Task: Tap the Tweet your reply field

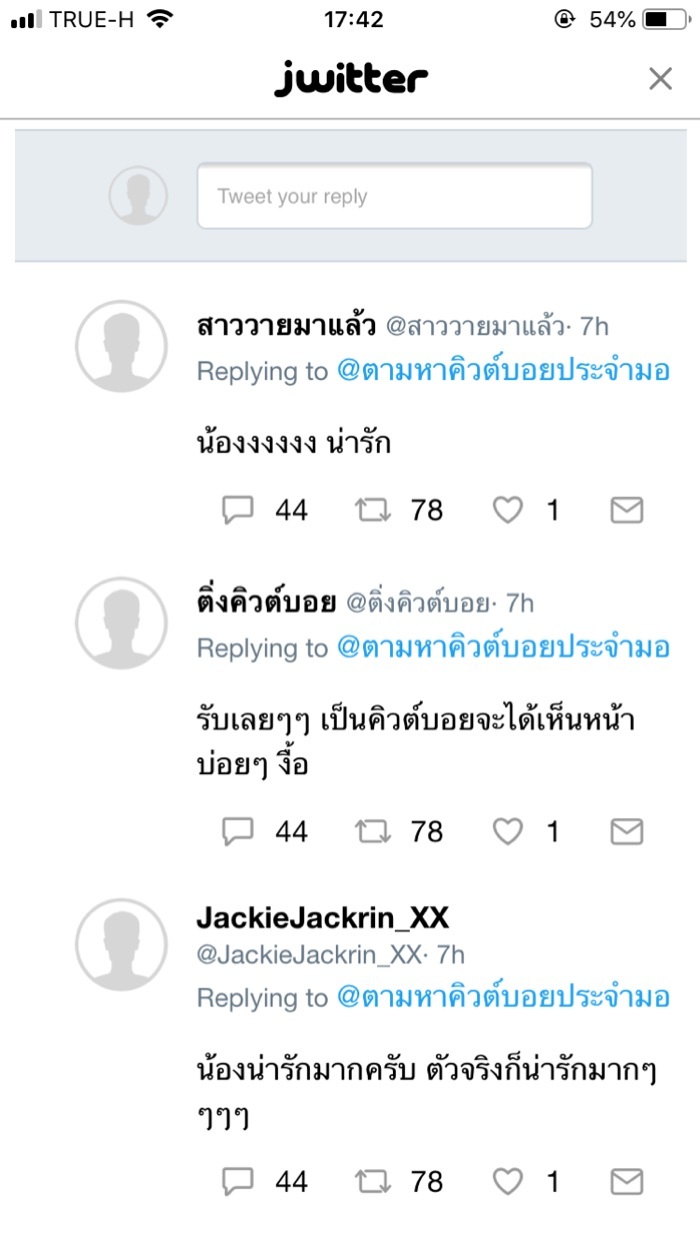Action: point(394,196)
